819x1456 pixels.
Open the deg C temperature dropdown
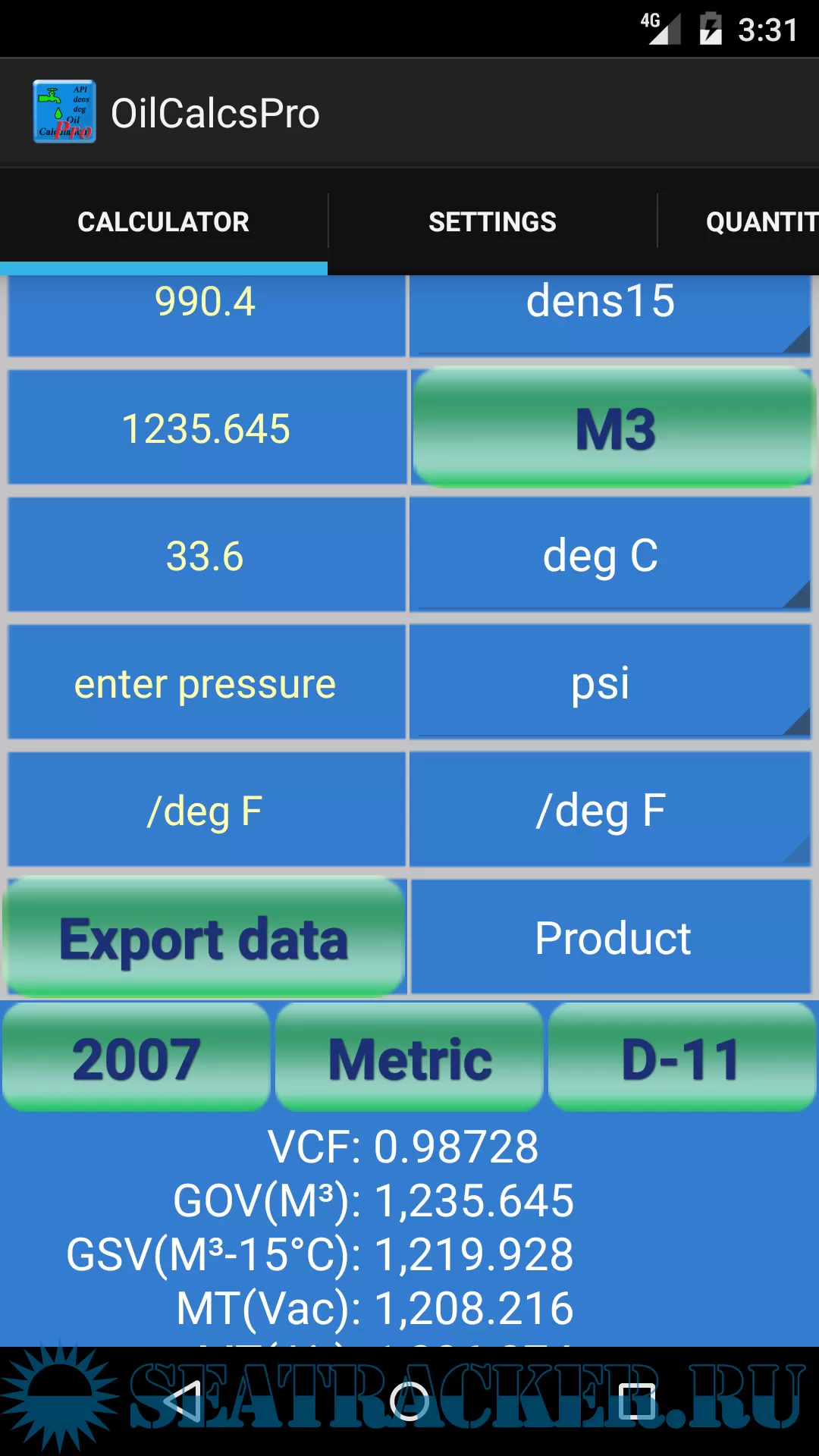pyautogui.click(x=609, y=556)
